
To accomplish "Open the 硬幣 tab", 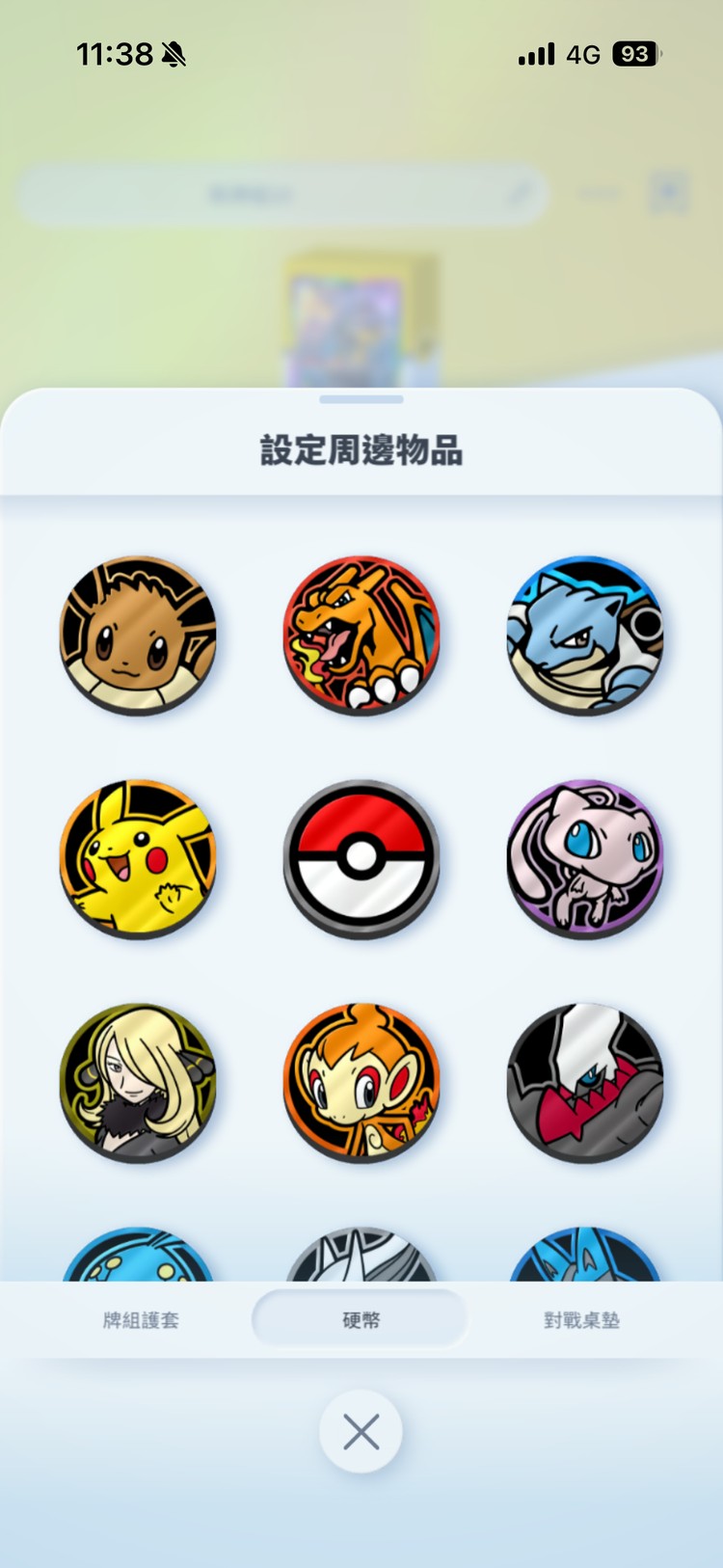I will pyautogui.click(x=361, y=1320).
